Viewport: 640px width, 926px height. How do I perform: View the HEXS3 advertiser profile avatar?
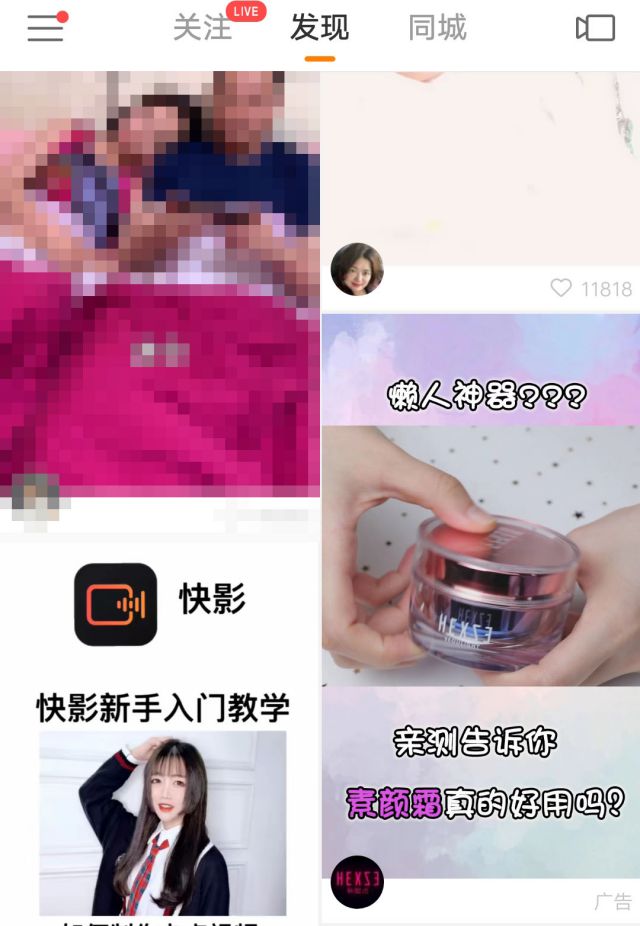point(357,882)
